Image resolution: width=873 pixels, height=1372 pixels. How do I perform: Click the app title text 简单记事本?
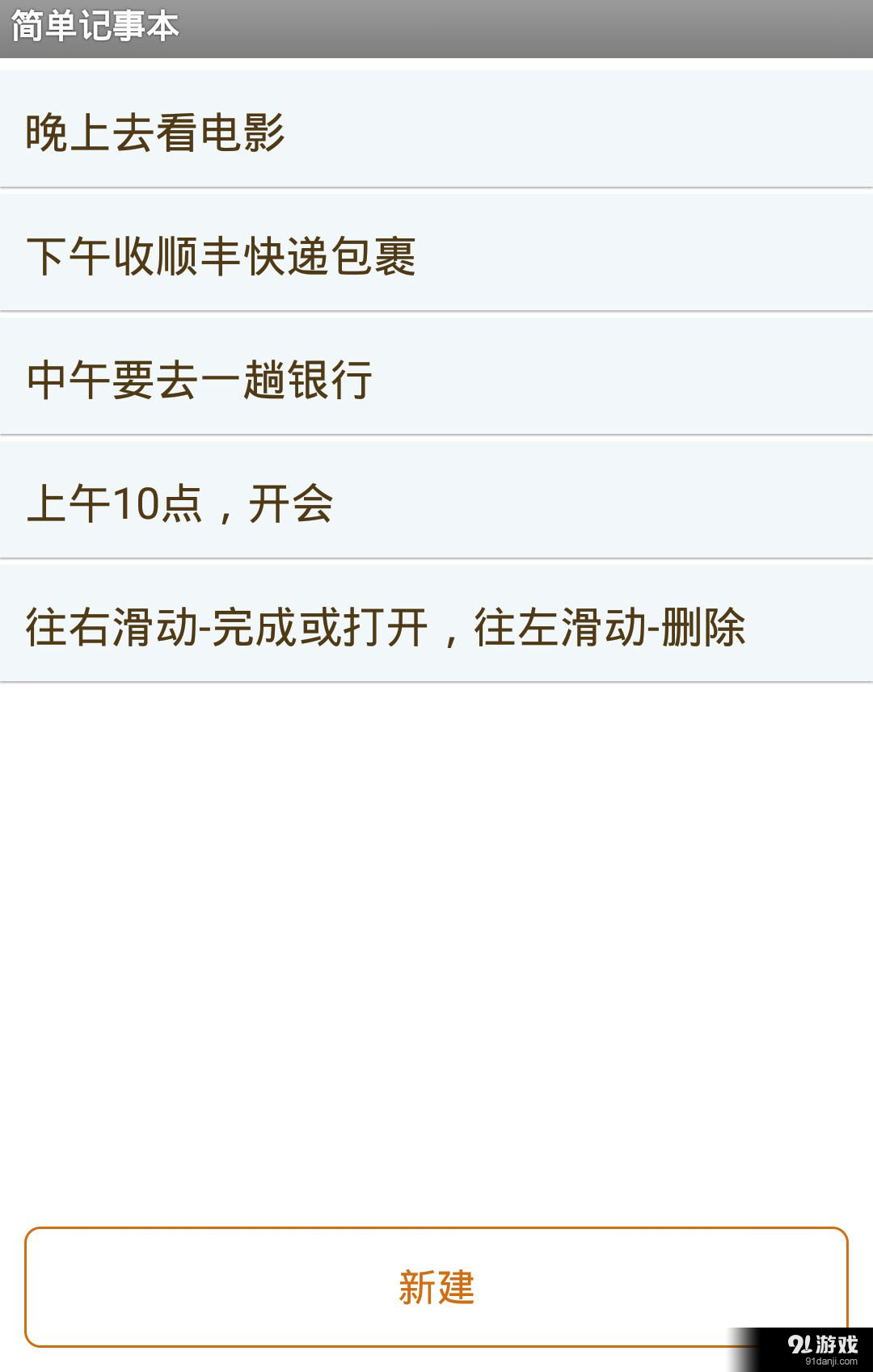coord(97,24)
